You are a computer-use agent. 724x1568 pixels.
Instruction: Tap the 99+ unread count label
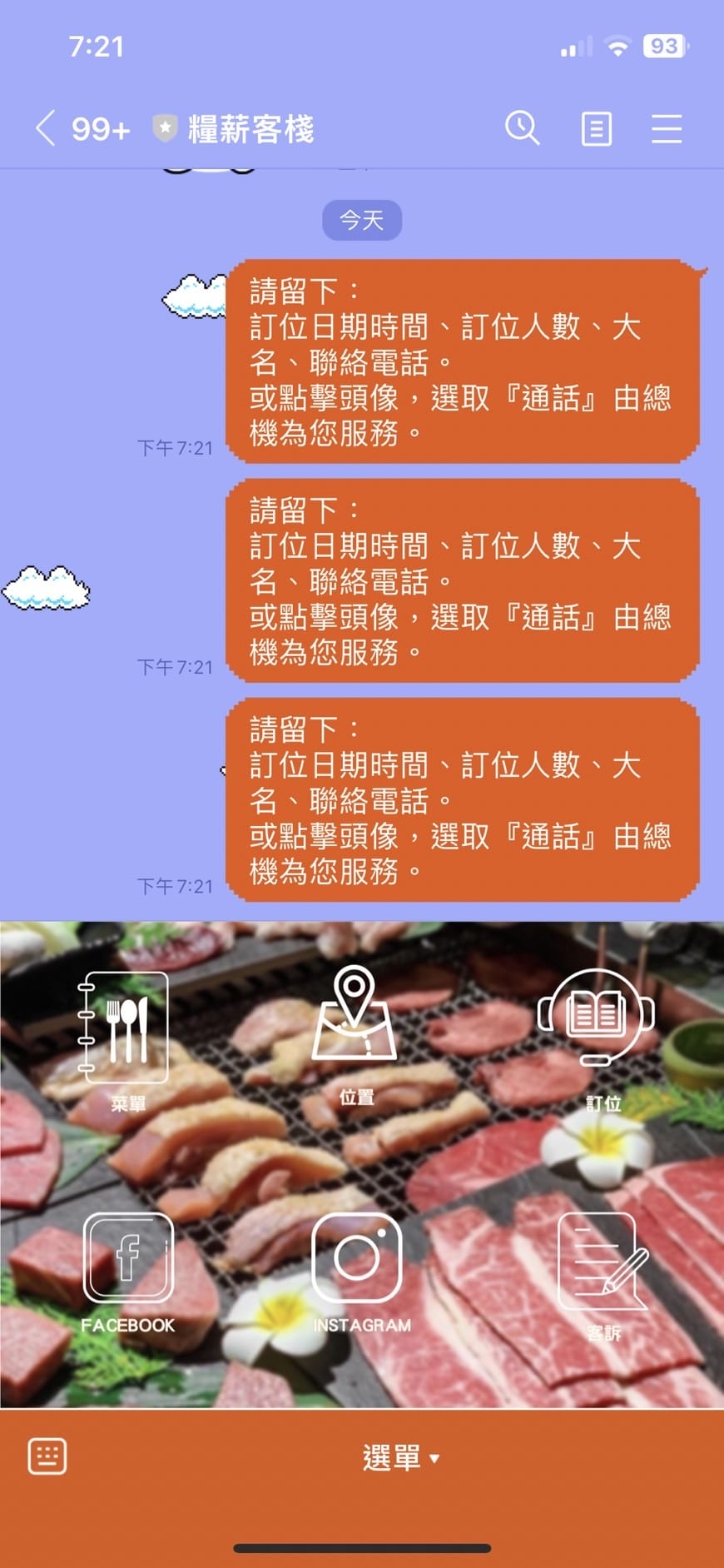click(101, 127)
